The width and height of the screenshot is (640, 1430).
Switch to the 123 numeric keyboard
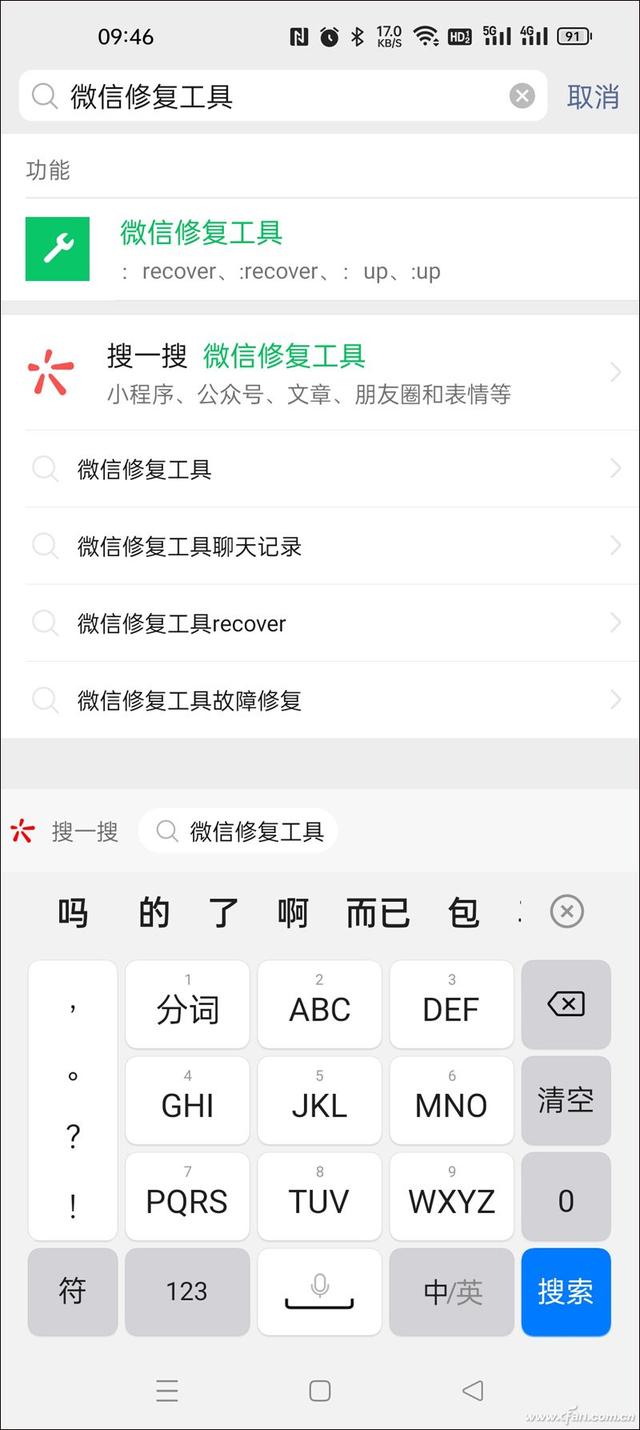pyautogui.click(x=187, y=1292)
